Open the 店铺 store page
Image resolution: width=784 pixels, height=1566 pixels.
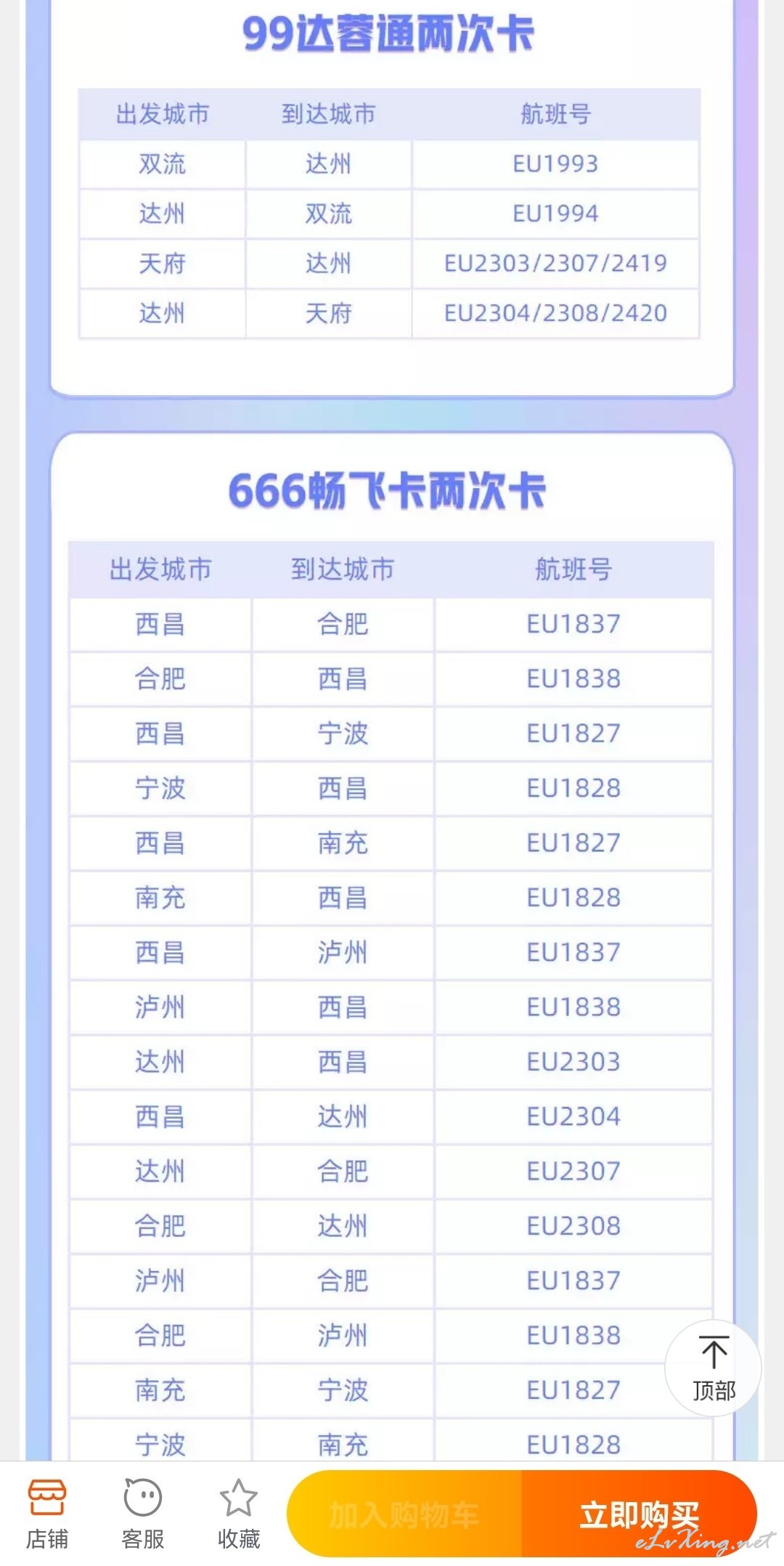click(47, 1514)
